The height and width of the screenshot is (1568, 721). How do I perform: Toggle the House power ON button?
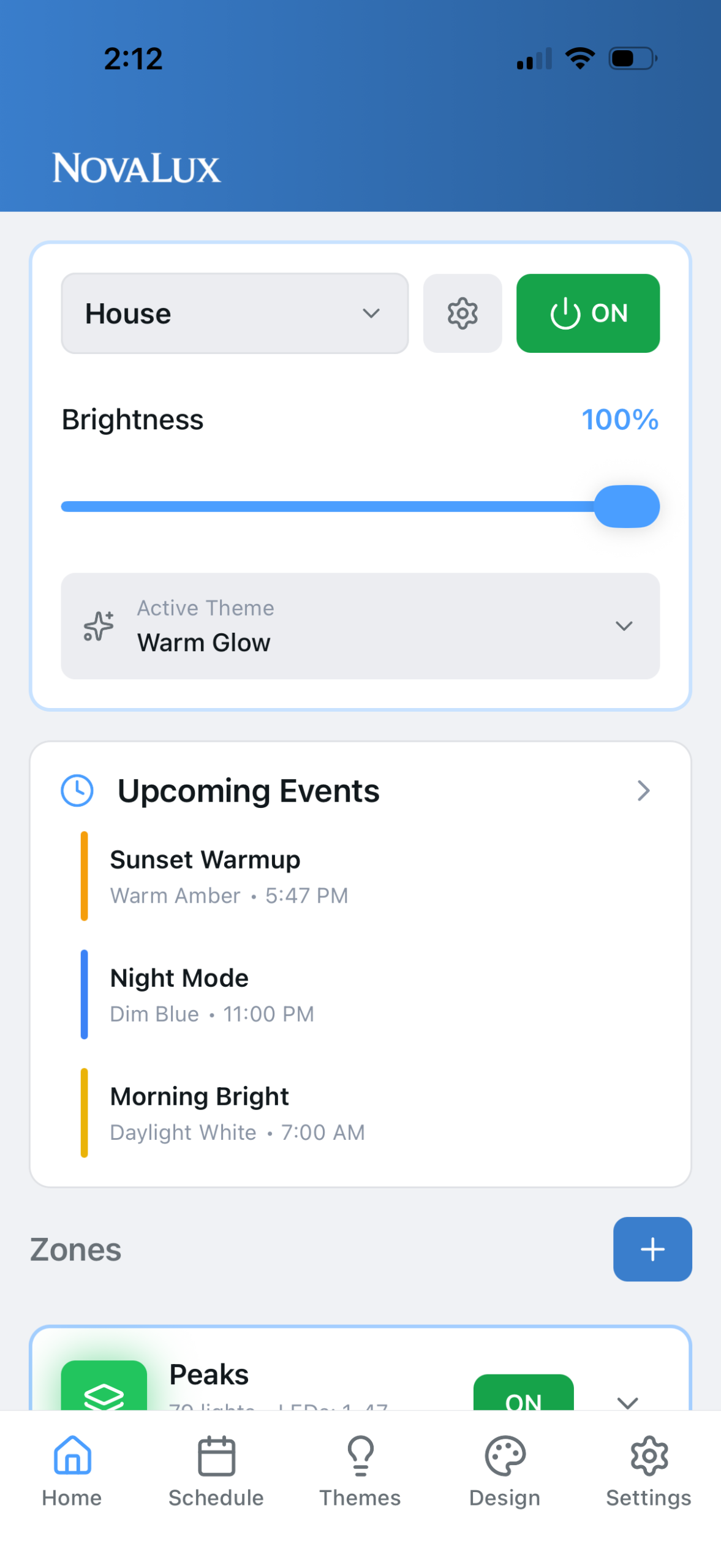click(587, 313)
